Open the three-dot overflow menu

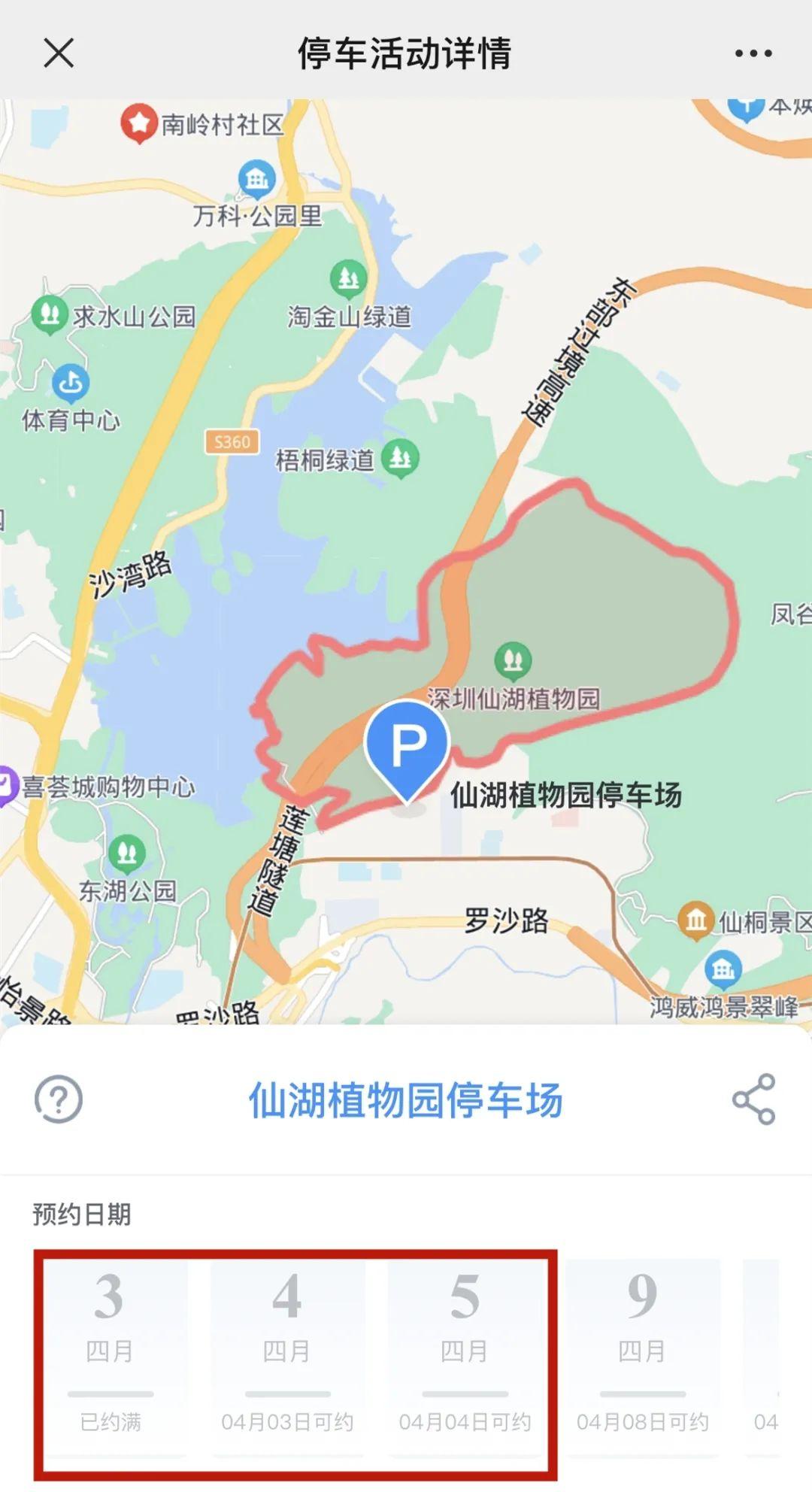753,53
